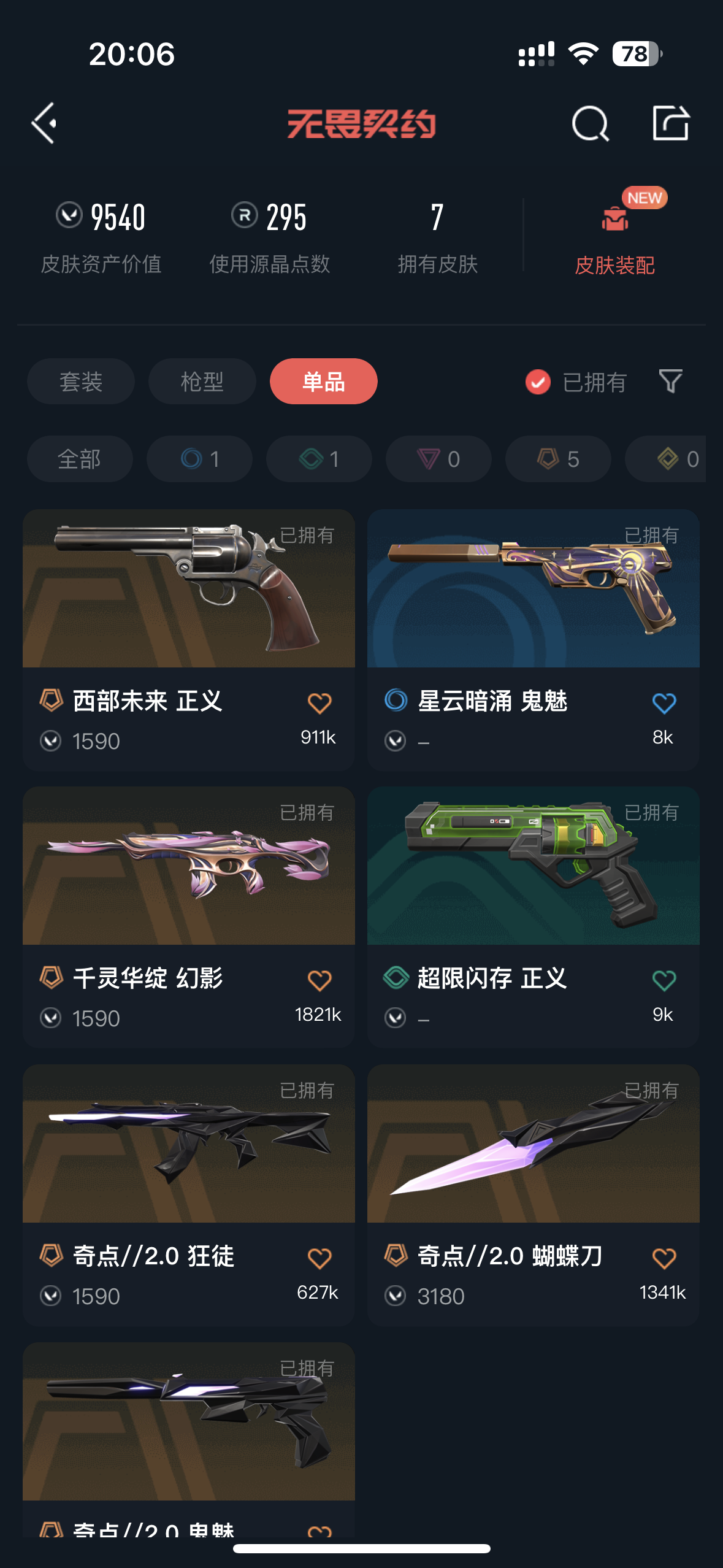The height and width of the screenshot is (1568, 723).
Task: Like the 奇点//2.0 蝴蝶刀 skin
Action: click(x=664, y=1258)
